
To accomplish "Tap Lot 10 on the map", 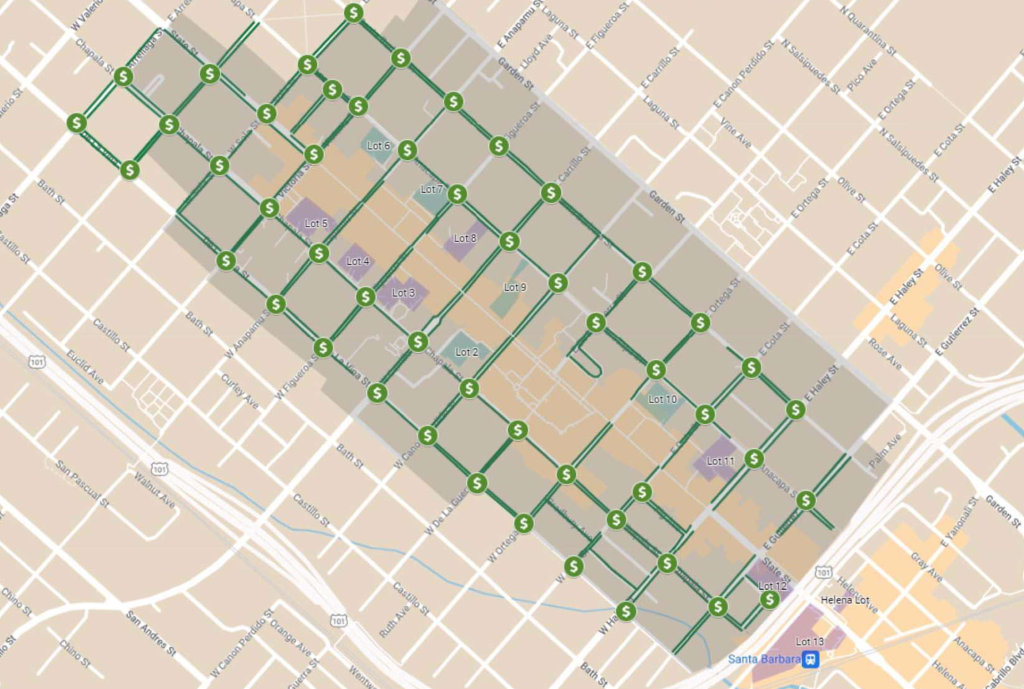I will click(662, 399).
